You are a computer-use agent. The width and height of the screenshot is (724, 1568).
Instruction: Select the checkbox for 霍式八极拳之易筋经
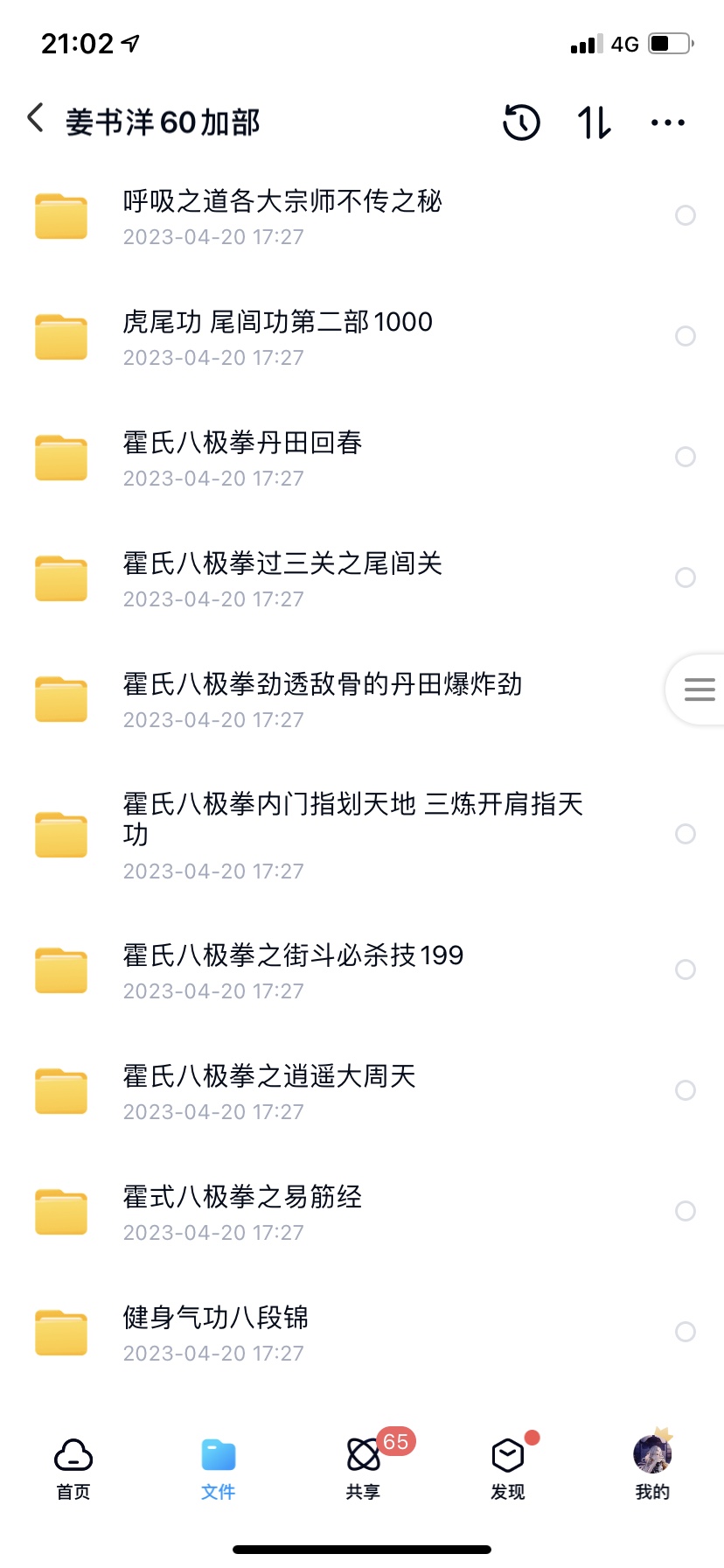pyautogui.click(x=686, y=1211)
